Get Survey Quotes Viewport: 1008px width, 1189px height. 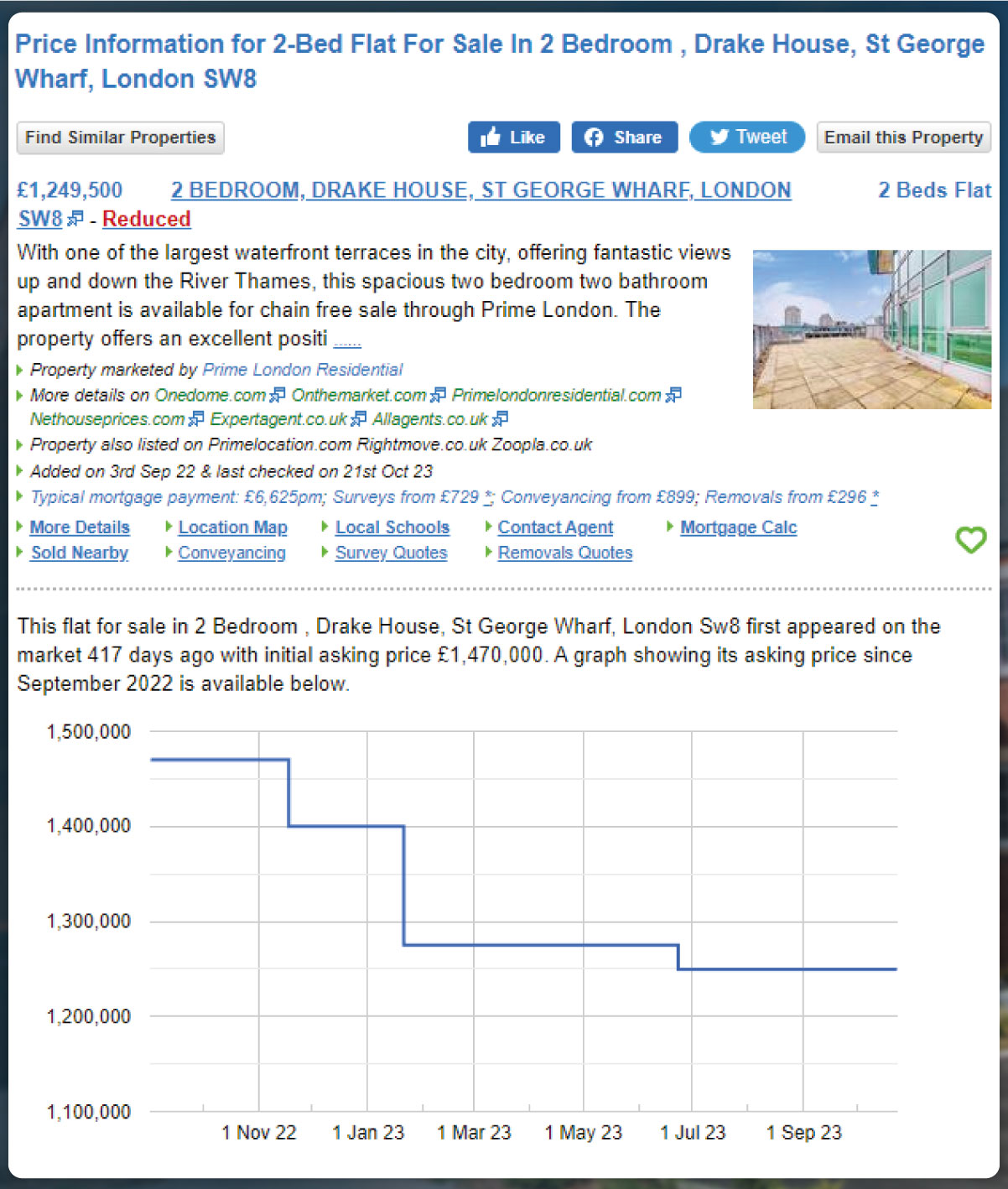coord(391,553)
